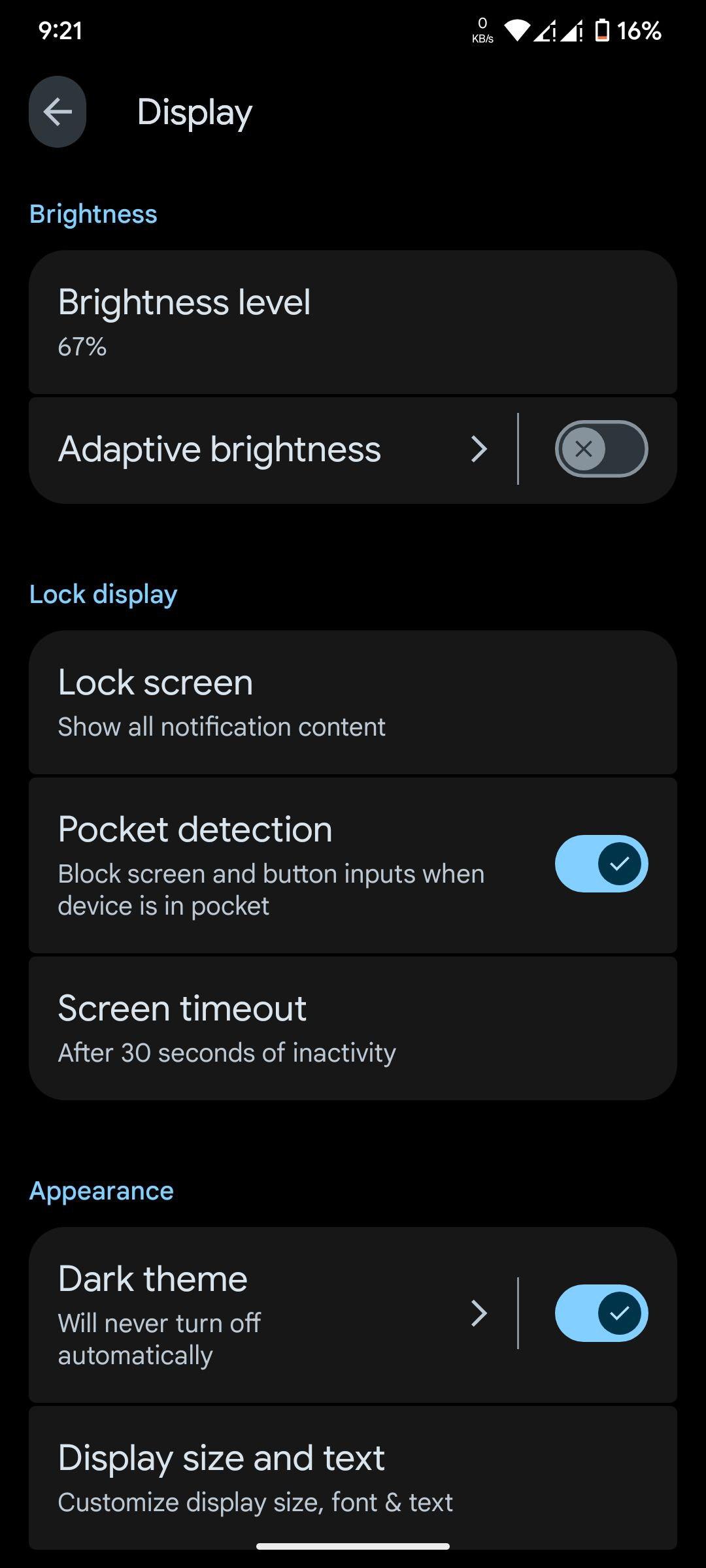Open Lock screen settings
This screenshot has width=706, height=1568.
pos(353,702)
